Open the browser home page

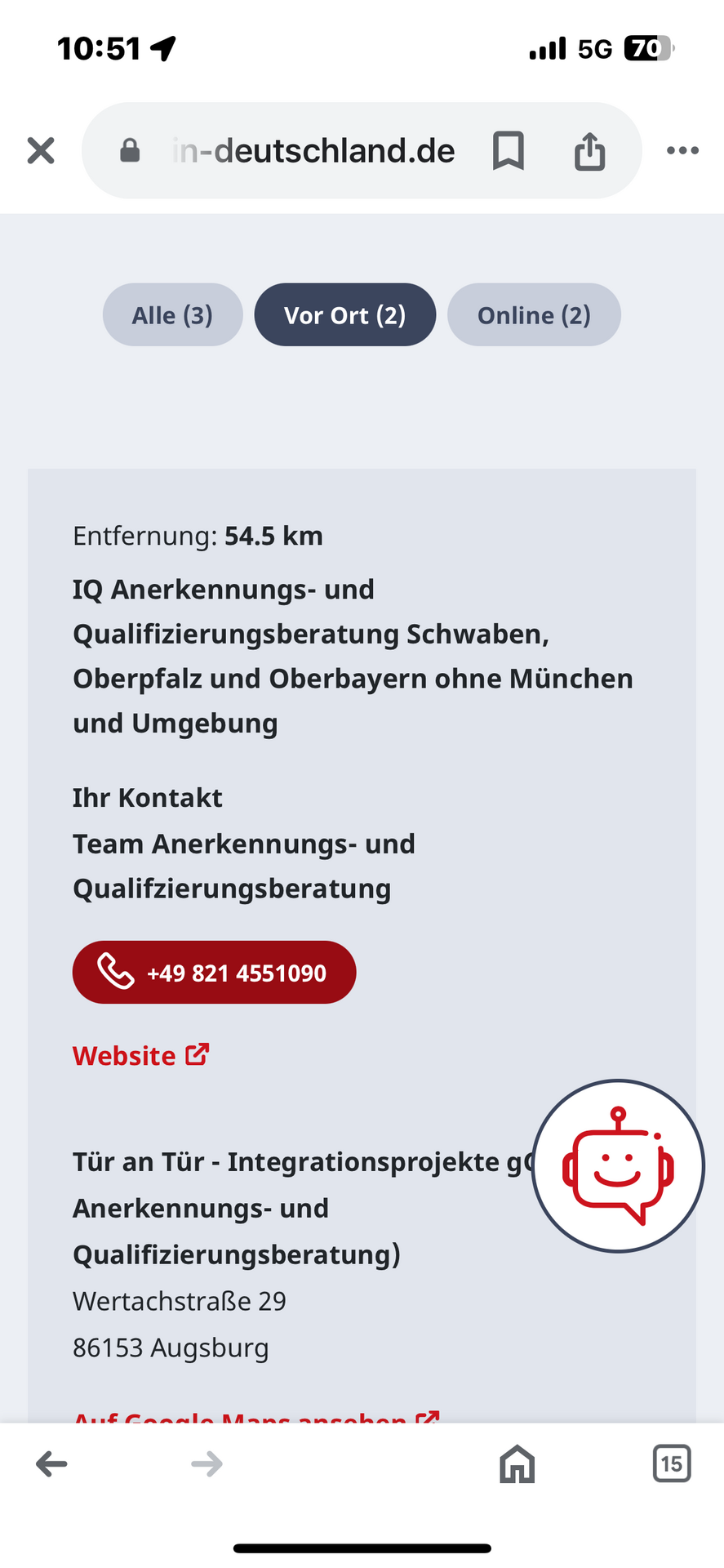(x=517, y=1464)
